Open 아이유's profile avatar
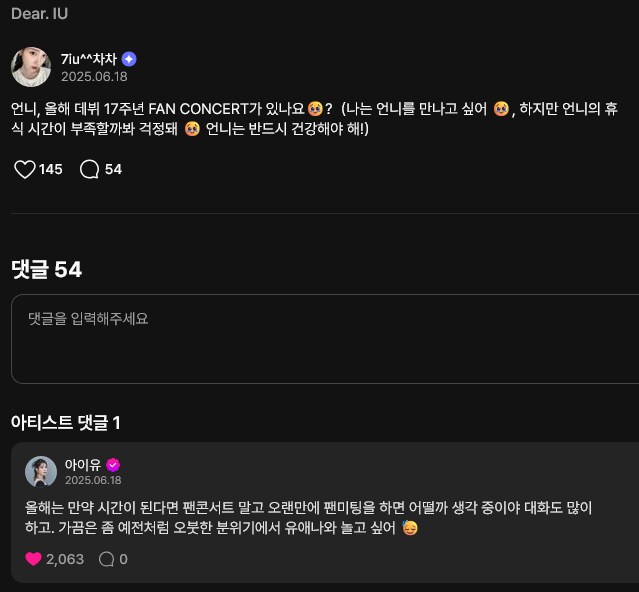This screenshot has height=592, width=639. (41, 472)
